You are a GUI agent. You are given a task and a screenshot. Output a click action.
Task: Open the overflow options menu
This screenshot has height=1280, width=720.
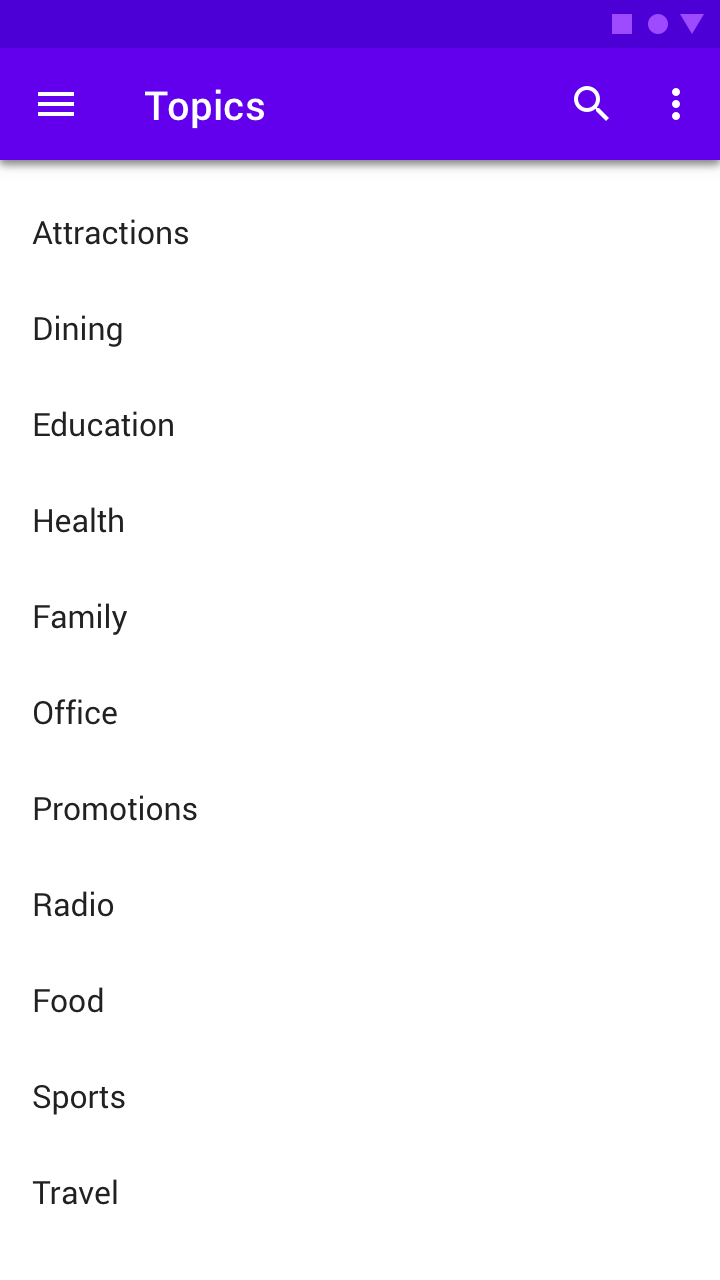(x=676, y=104)
